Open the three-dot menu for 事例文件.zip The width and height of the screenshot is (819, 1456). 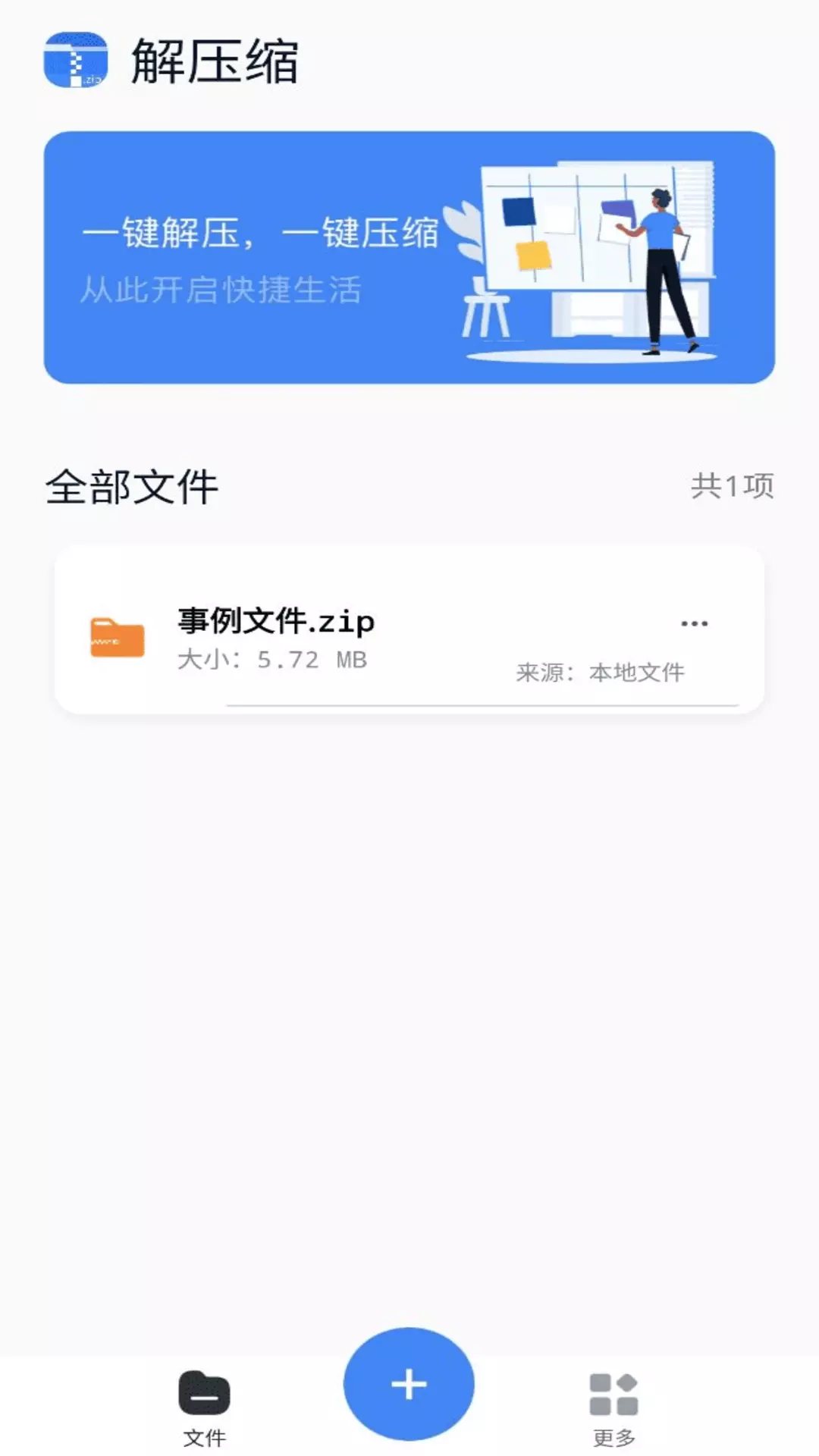[x=694, y=623]
